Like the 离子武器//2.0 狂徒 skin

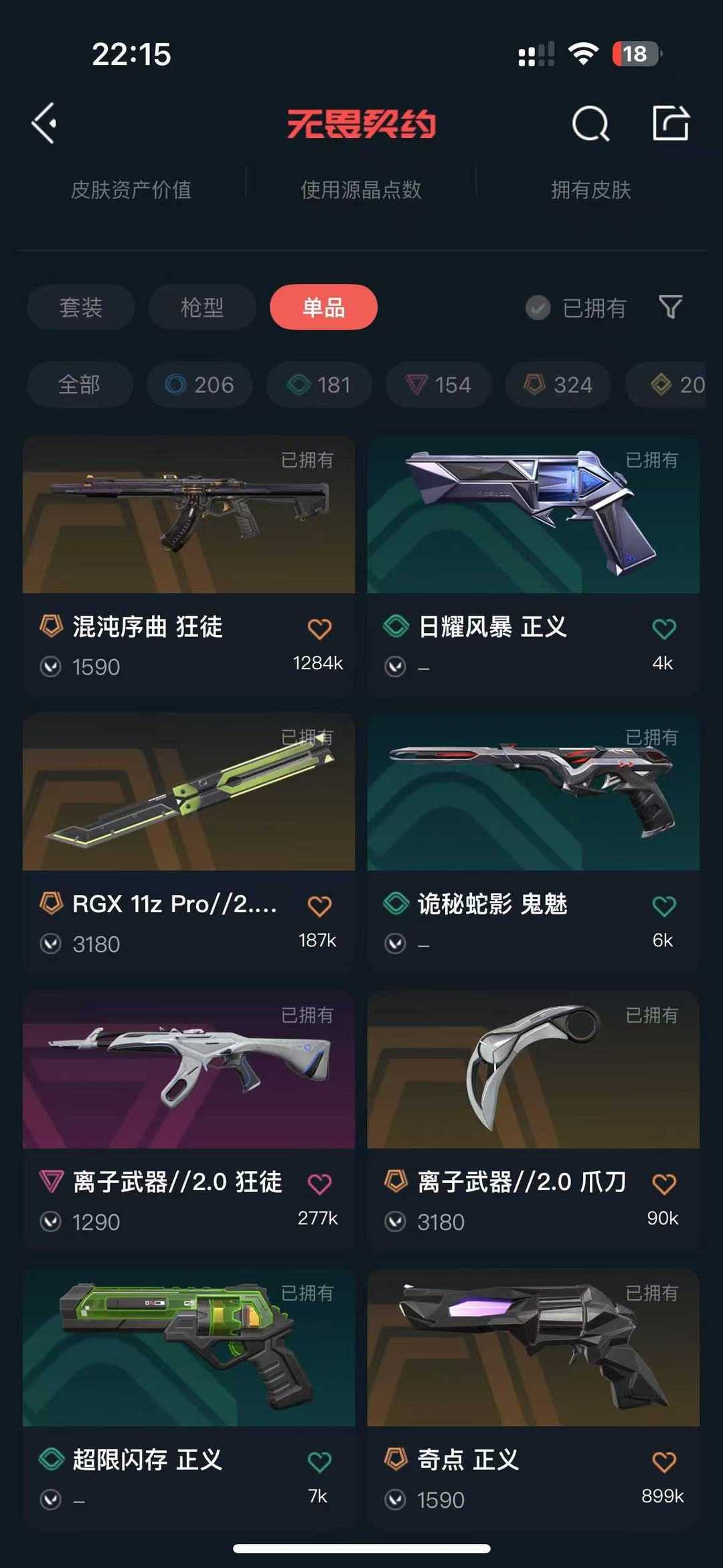pyautogui.click(x=319, y=1184)
